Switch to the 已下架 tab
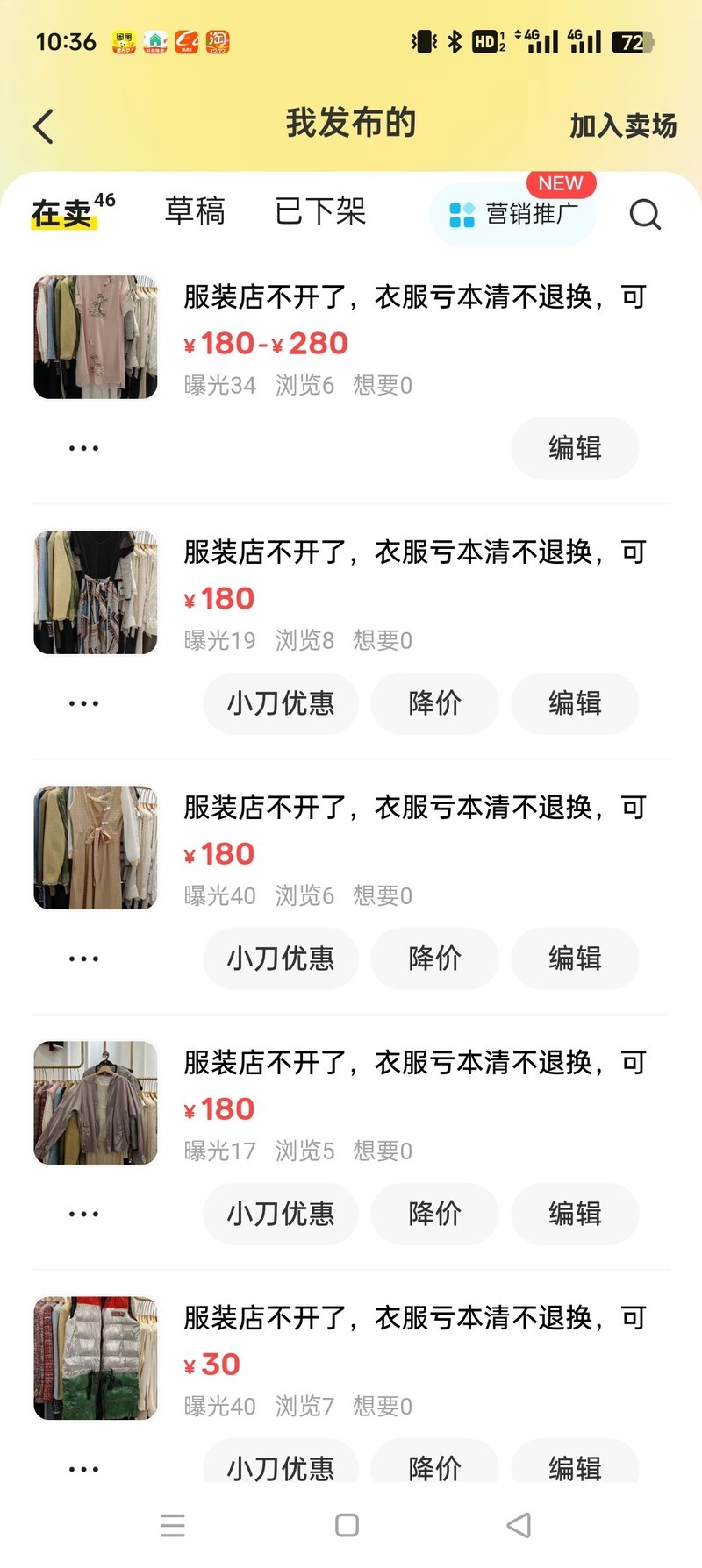Screen dimensions: 702x1568 coord(320,211)
